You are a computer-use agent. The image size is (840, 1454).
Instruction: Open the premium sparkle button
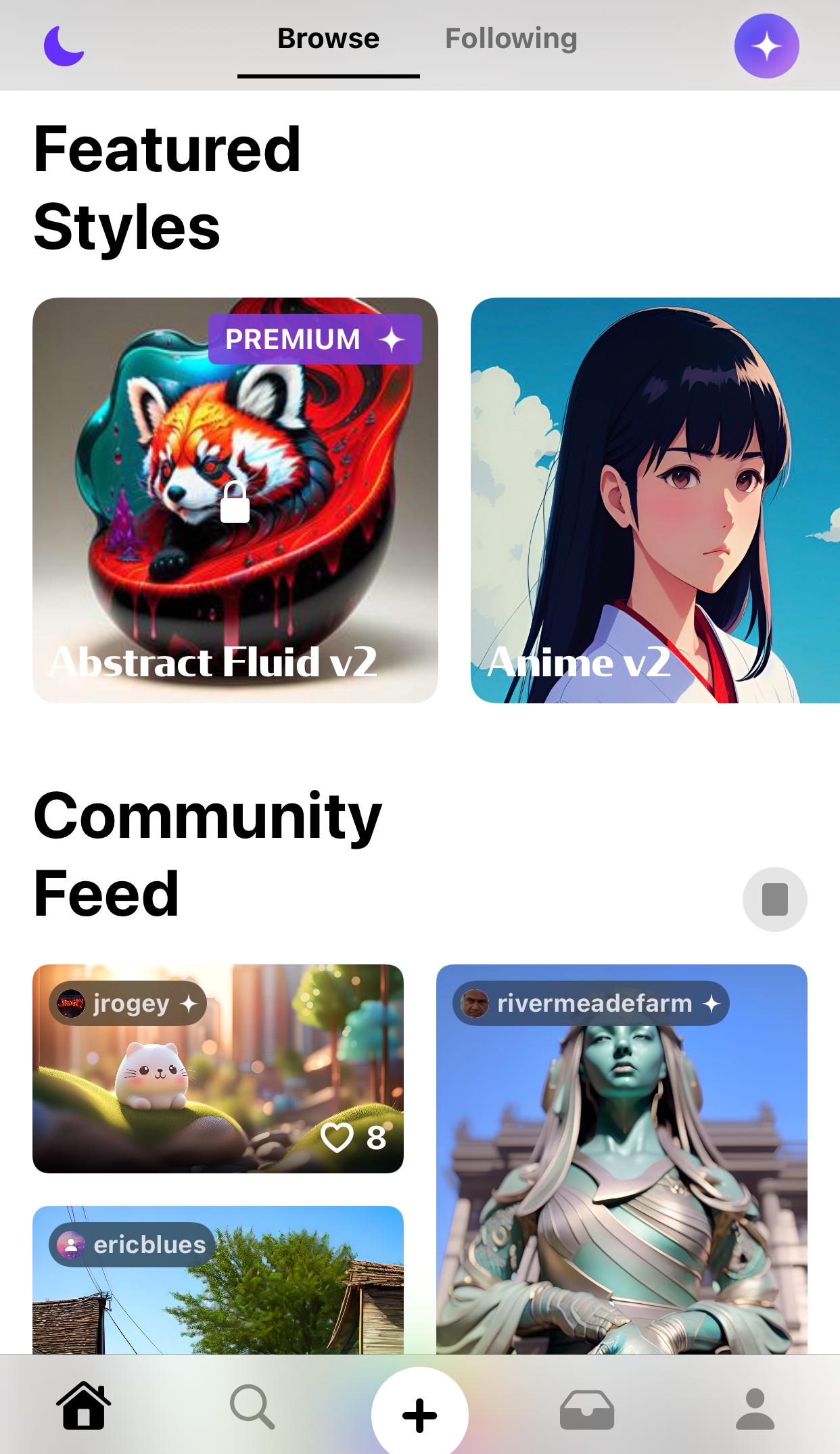766,46
